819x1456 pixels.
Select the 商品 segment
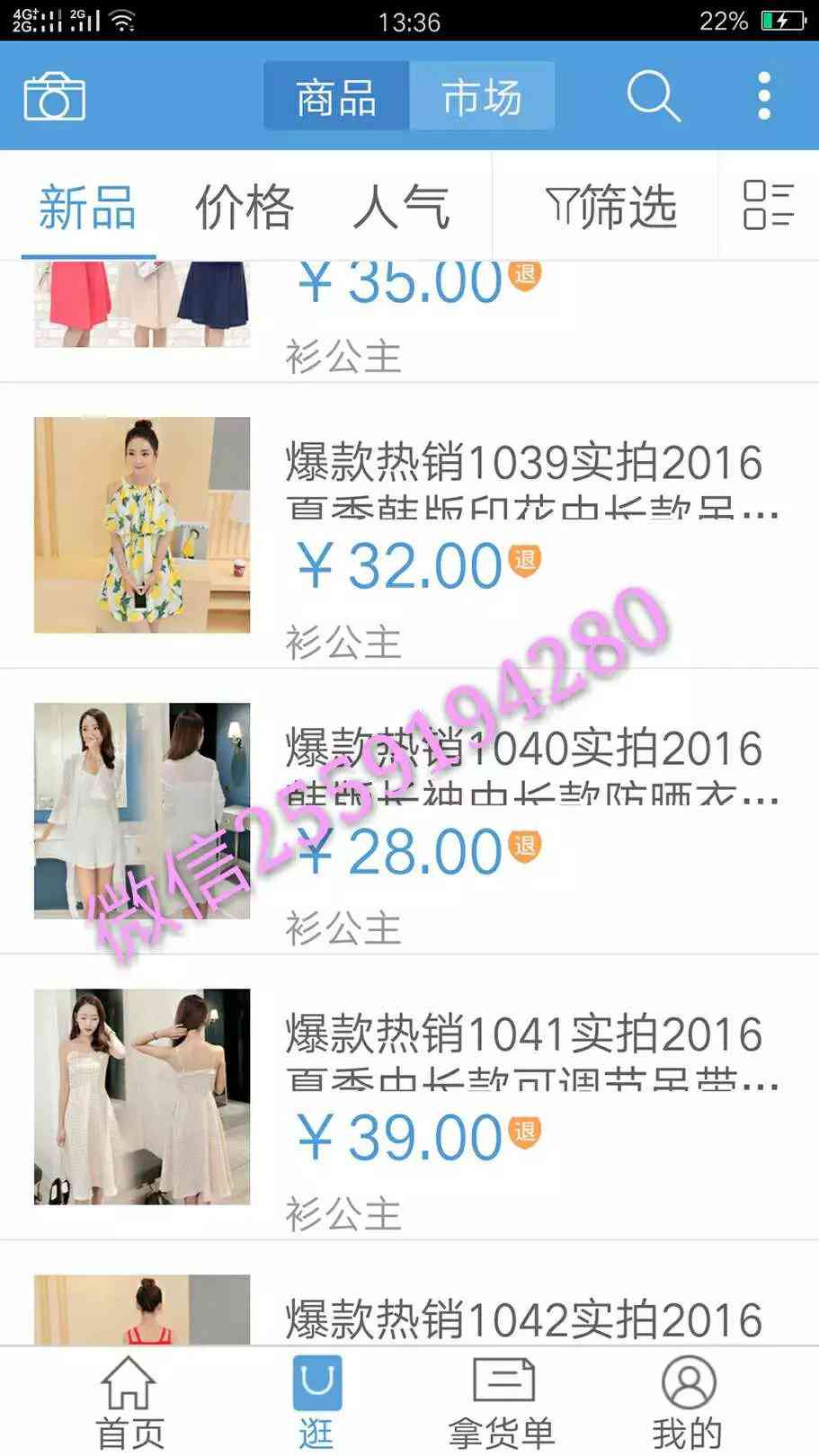coord(336,96)
